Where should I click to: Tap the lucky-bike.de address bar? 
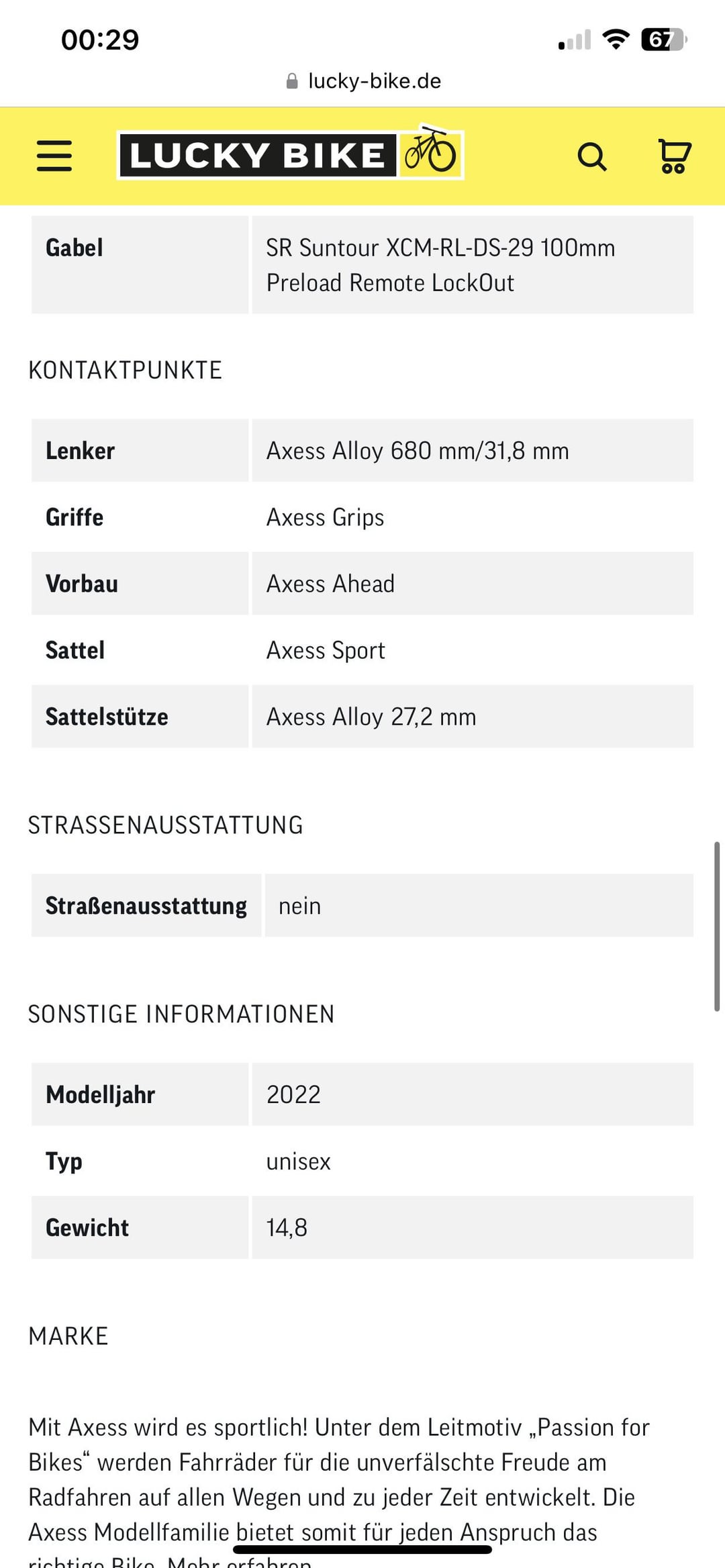363,81
